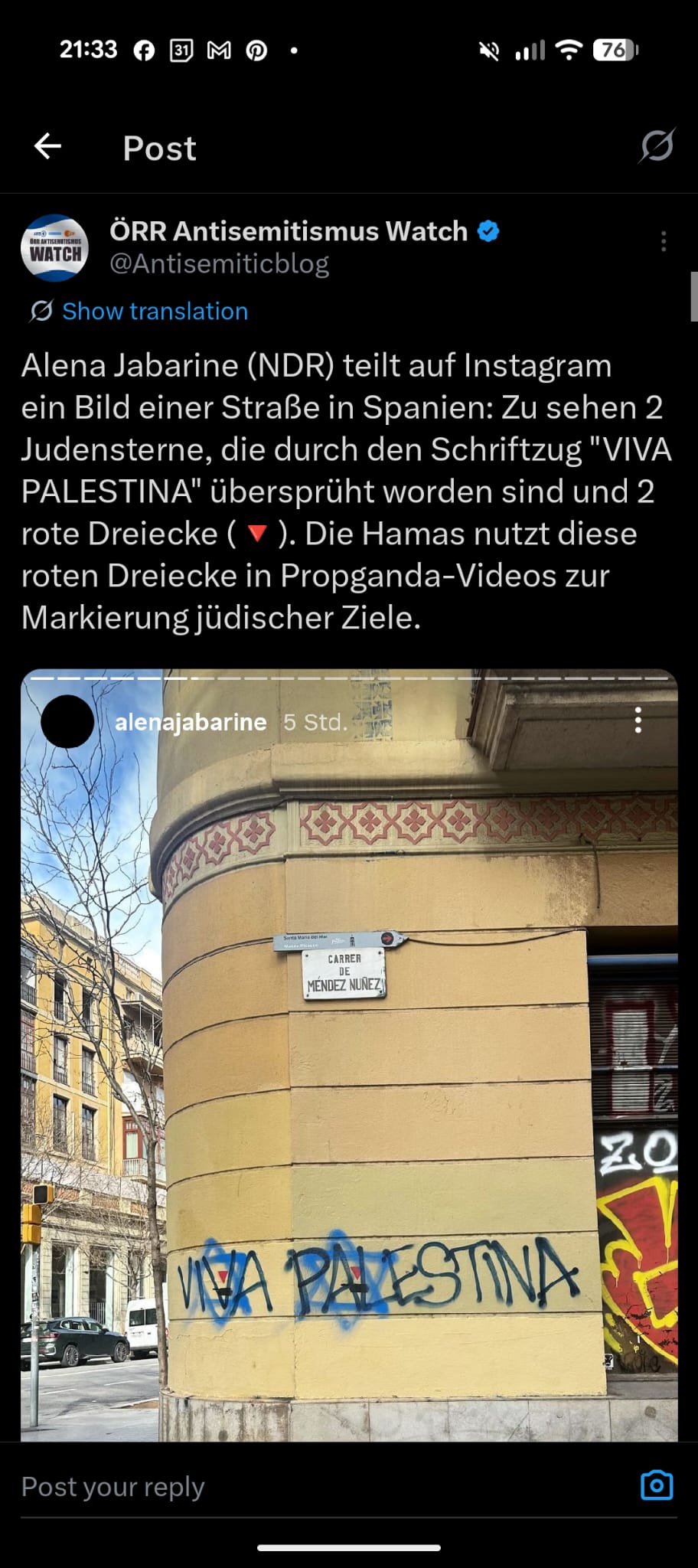Image resolution: width=698 pixels, height=1568 pixels.
Task: Show translation of the post
Action: pyautogui.click(x=154, y=311)
